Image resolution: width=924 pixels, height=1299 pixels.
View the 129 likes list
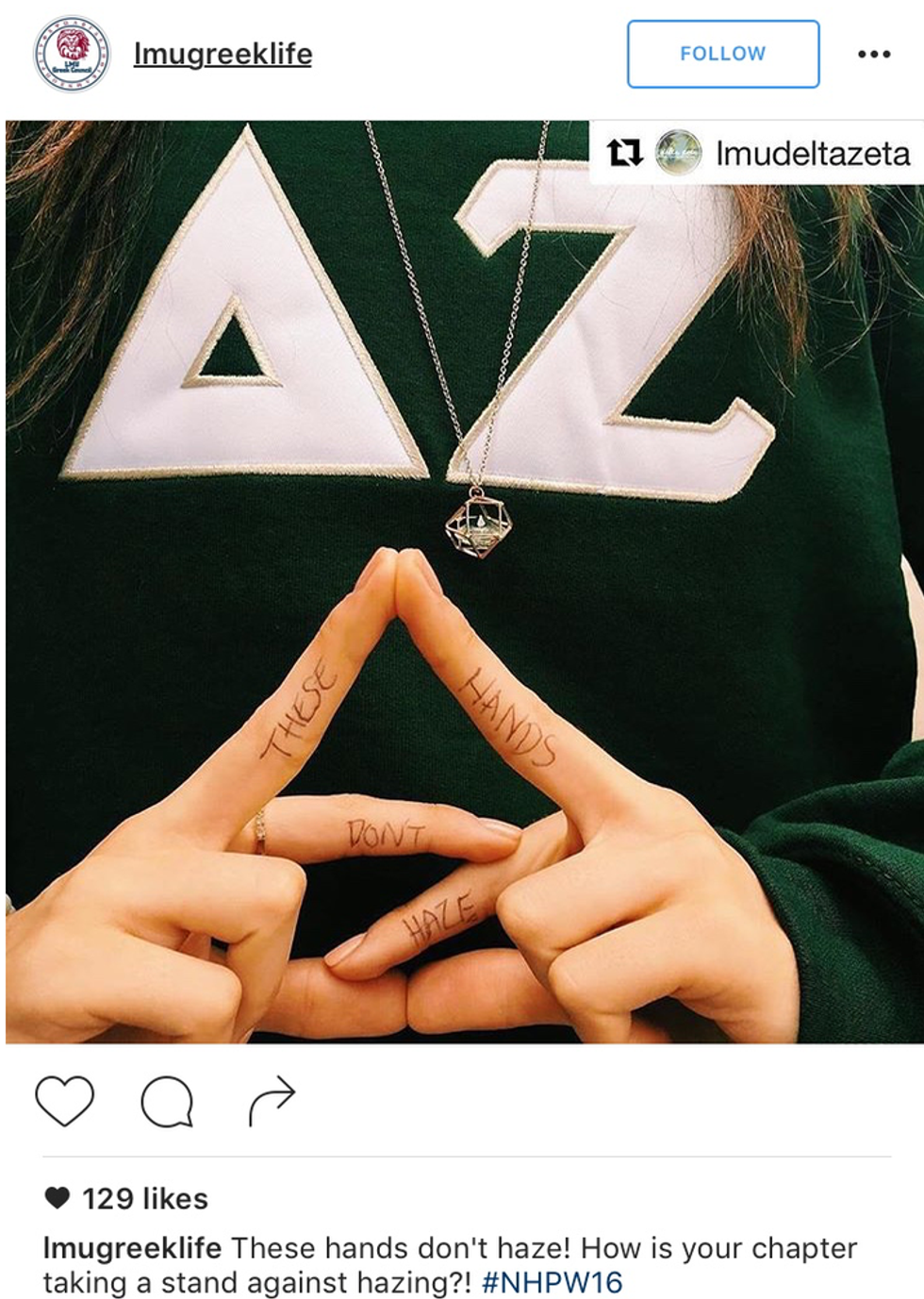143,1198
